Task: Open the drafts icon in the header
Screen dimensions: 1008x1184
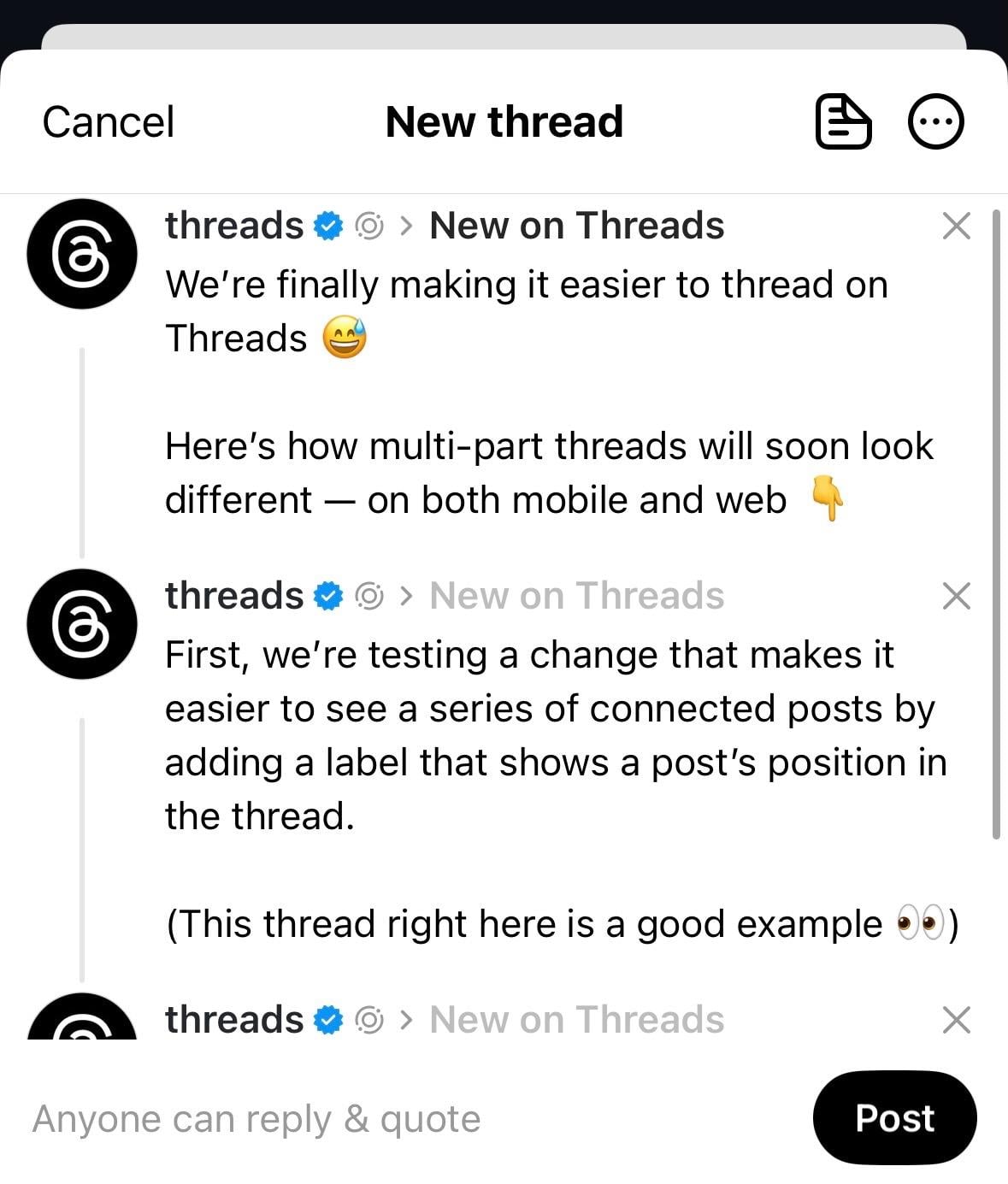Action: coord(843,122)
